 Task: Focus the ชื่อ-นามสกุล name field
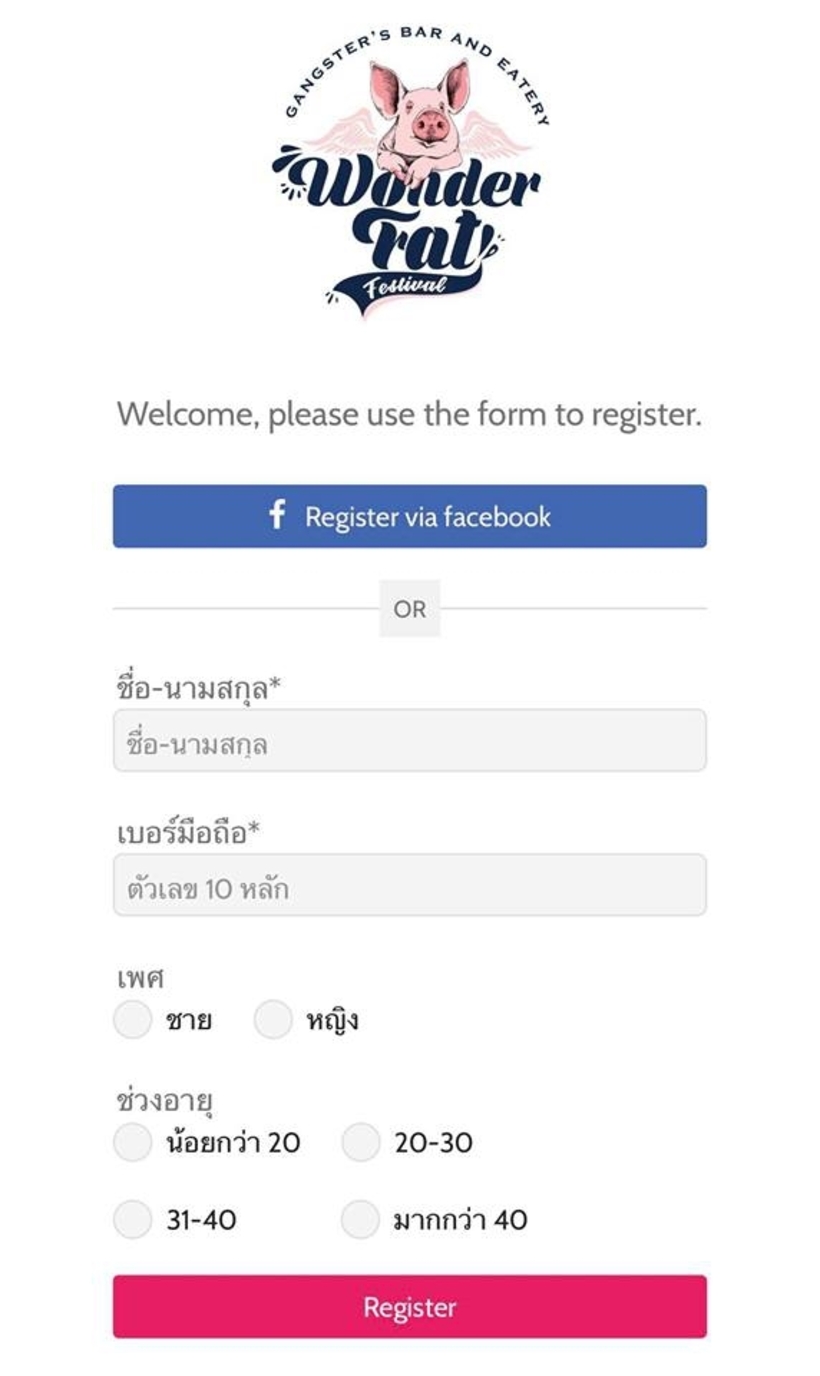point(409,740)
